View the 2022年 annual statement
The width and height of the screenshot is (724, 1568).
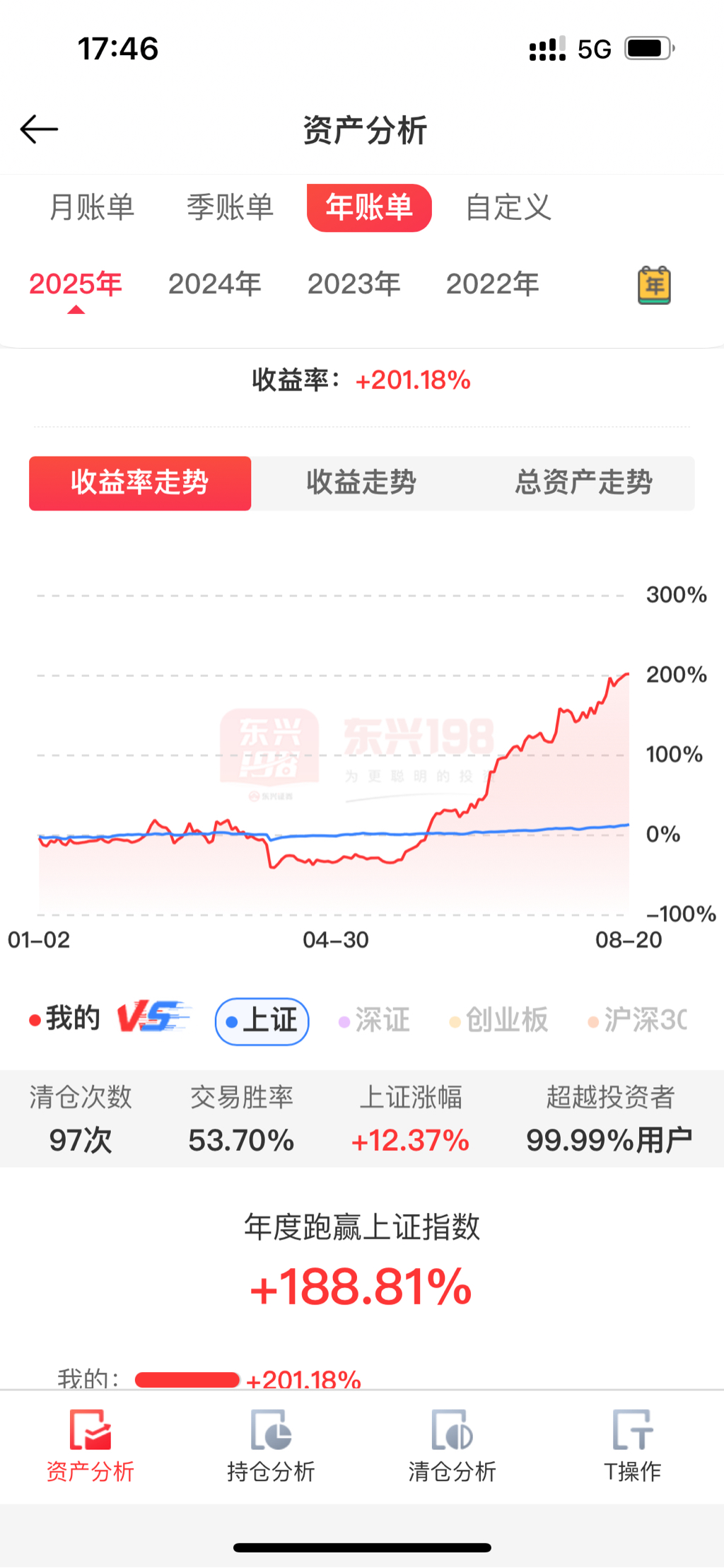click(492, 284)
